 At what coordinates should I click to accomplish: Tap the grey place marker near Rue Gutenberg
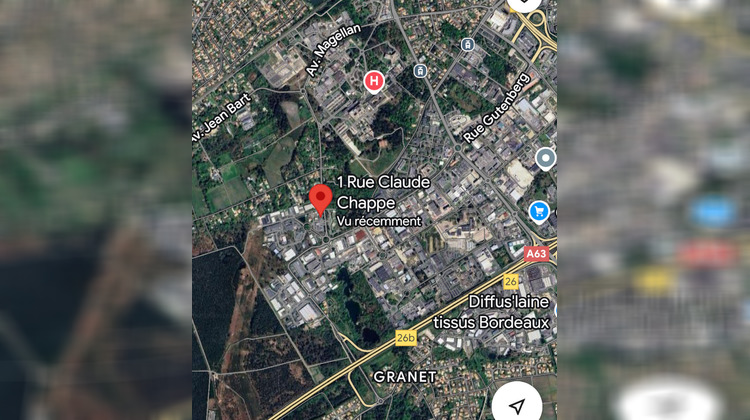tap(545, 157)
